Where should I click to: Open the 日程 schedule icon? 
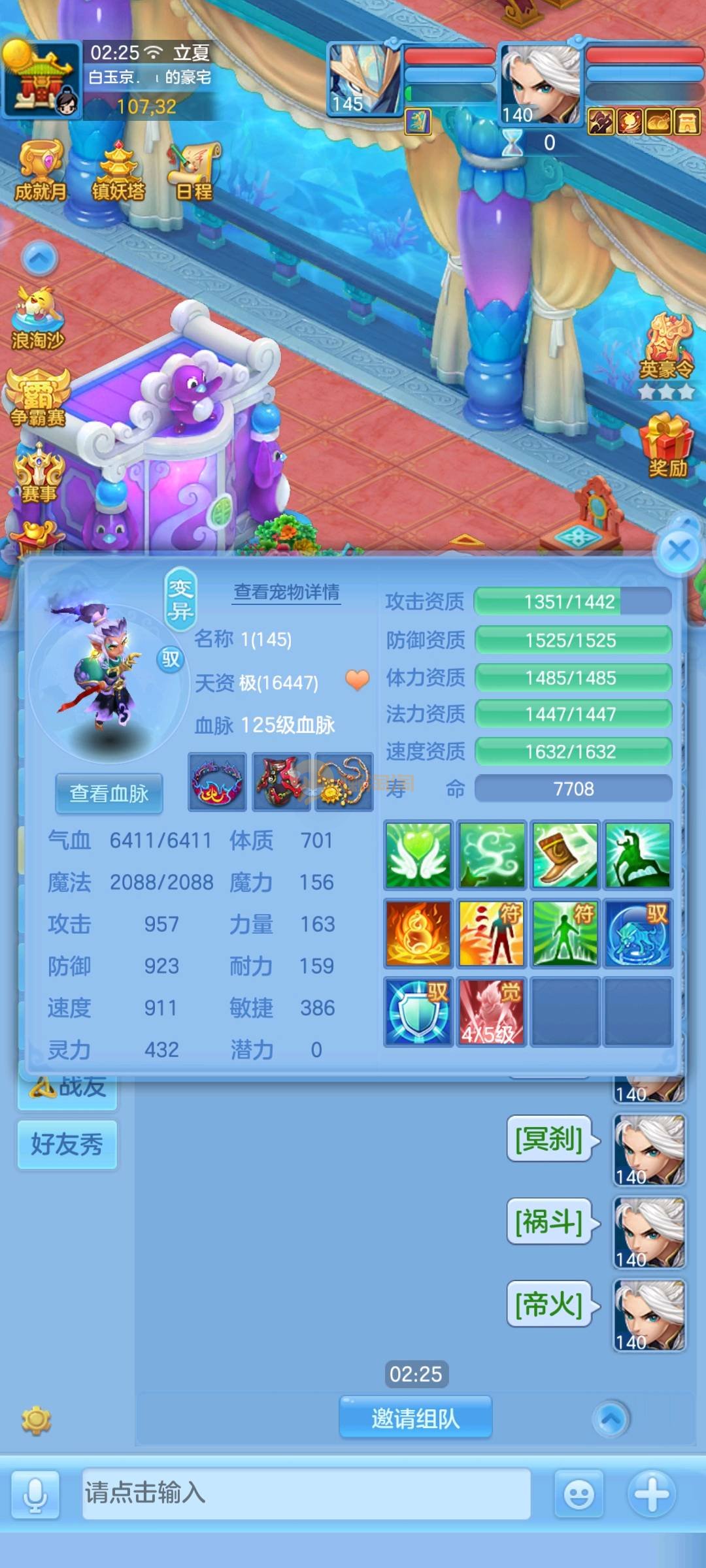194,171
